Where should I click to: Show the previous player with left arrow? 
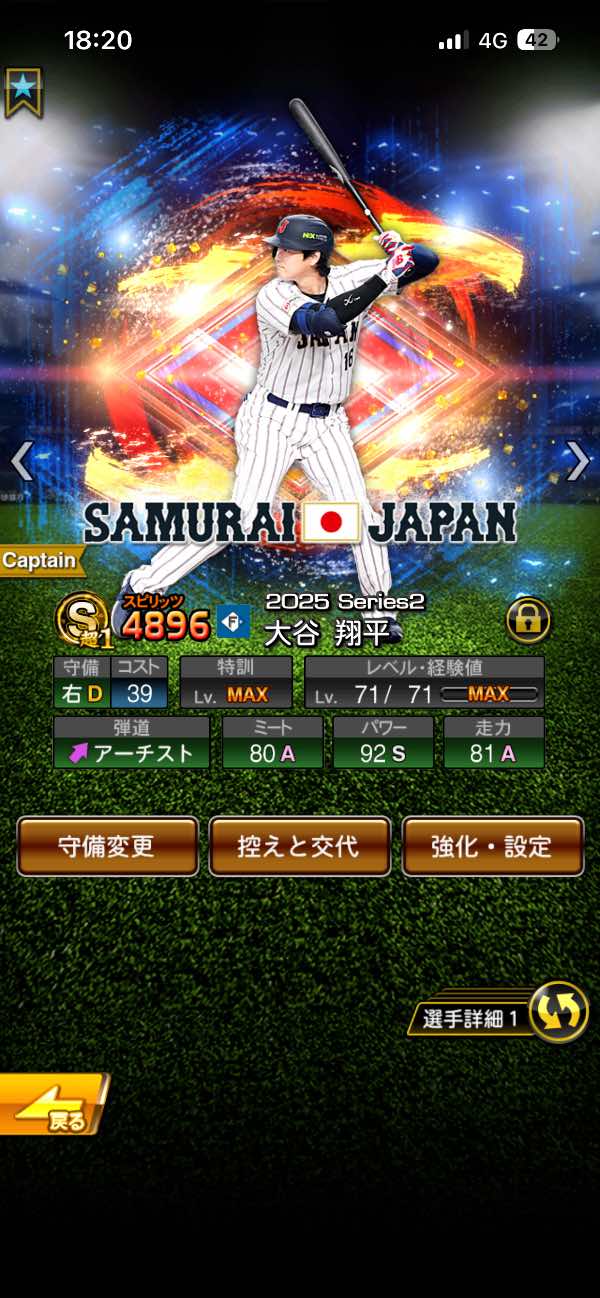[22, 461]
